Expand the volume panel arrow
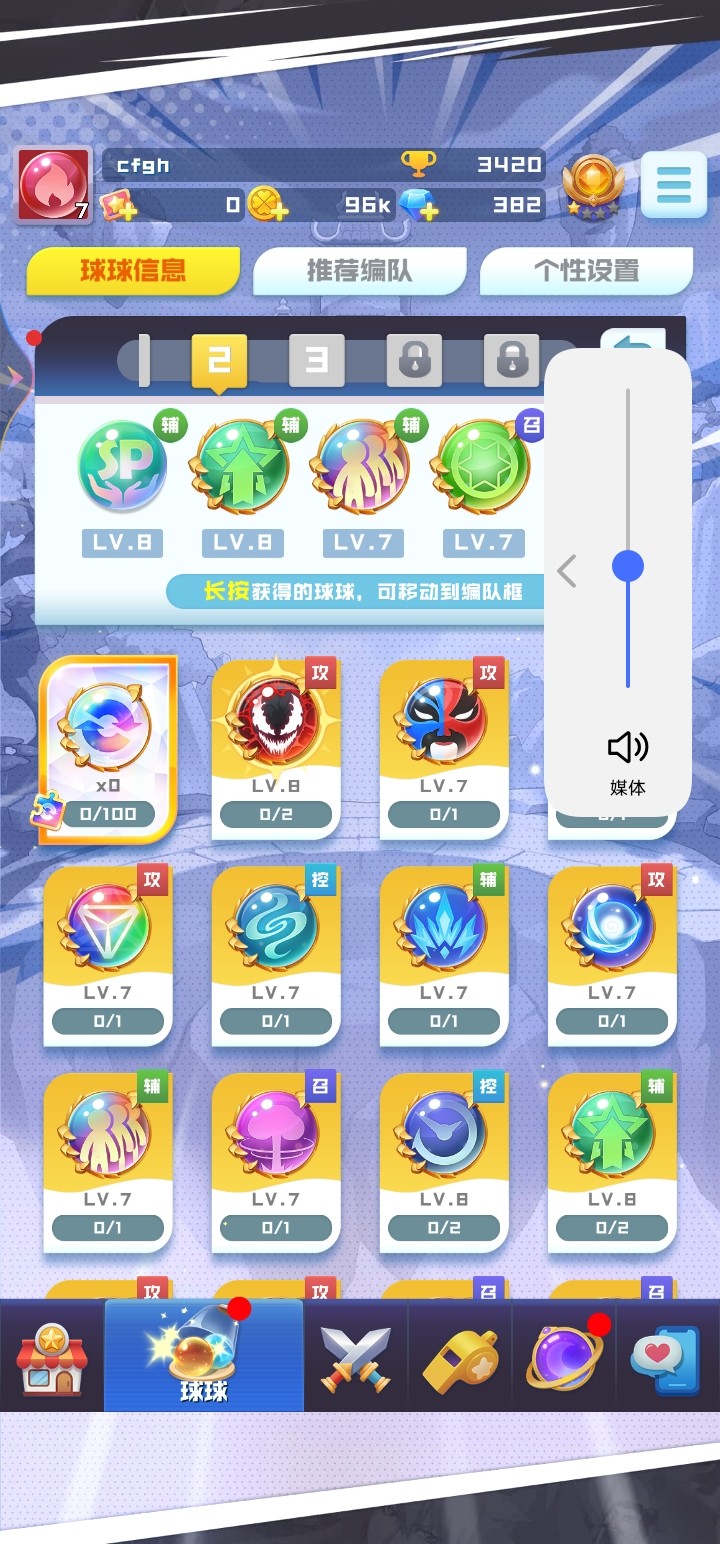 567,571
